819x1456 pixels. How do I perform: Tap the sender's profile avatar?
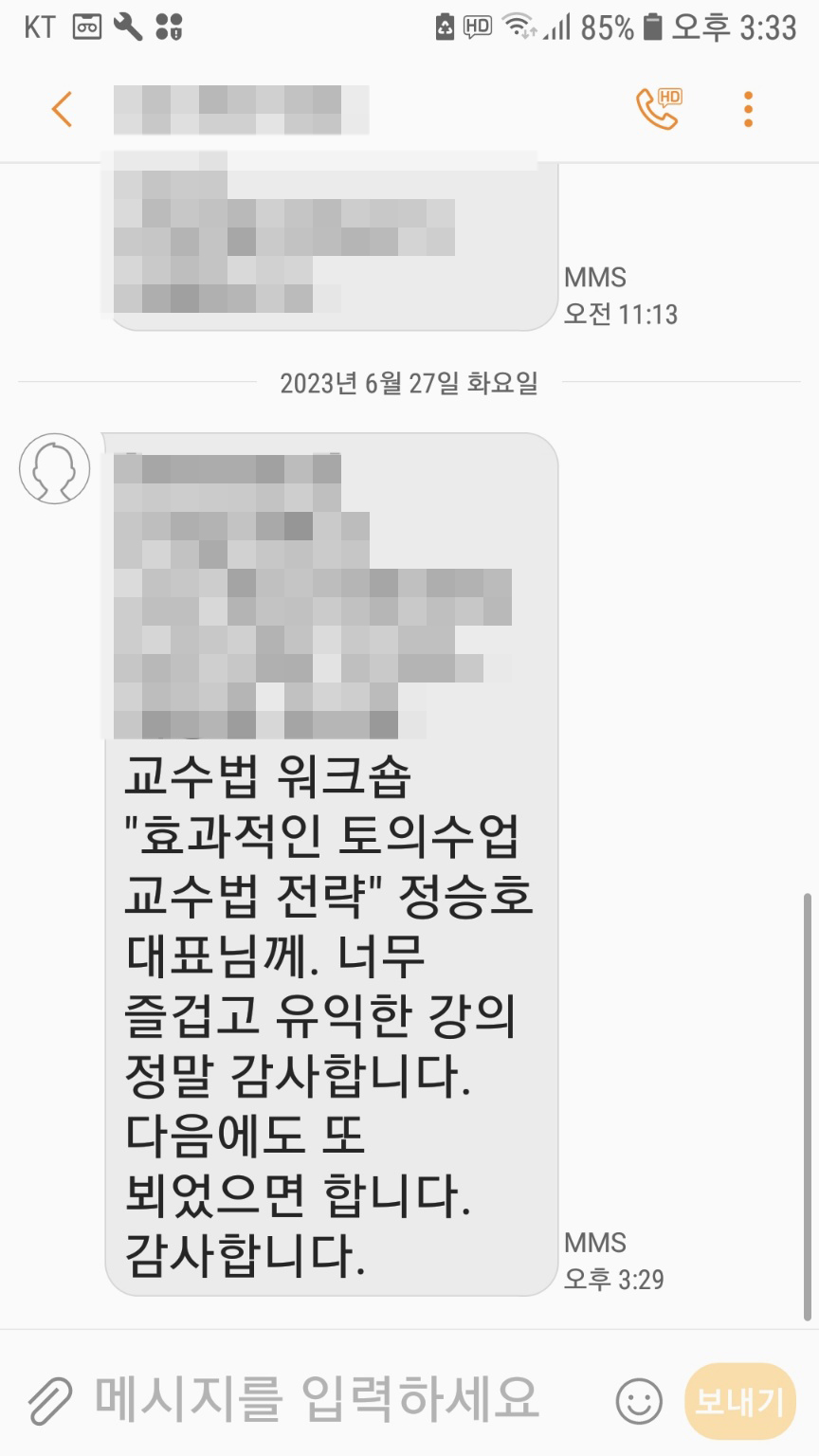(54, 468)
